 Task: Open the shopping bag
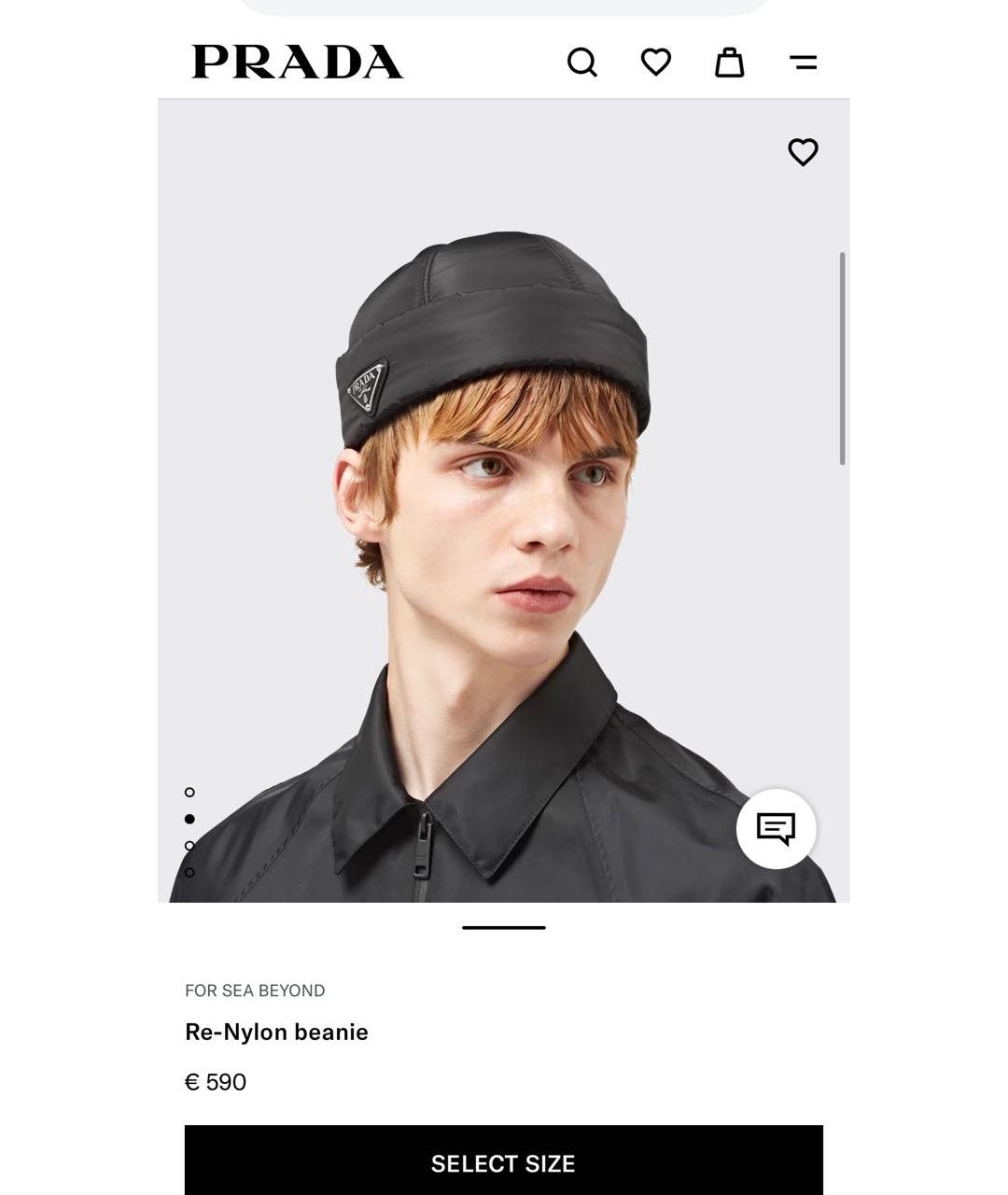click(x=729, y=63)
